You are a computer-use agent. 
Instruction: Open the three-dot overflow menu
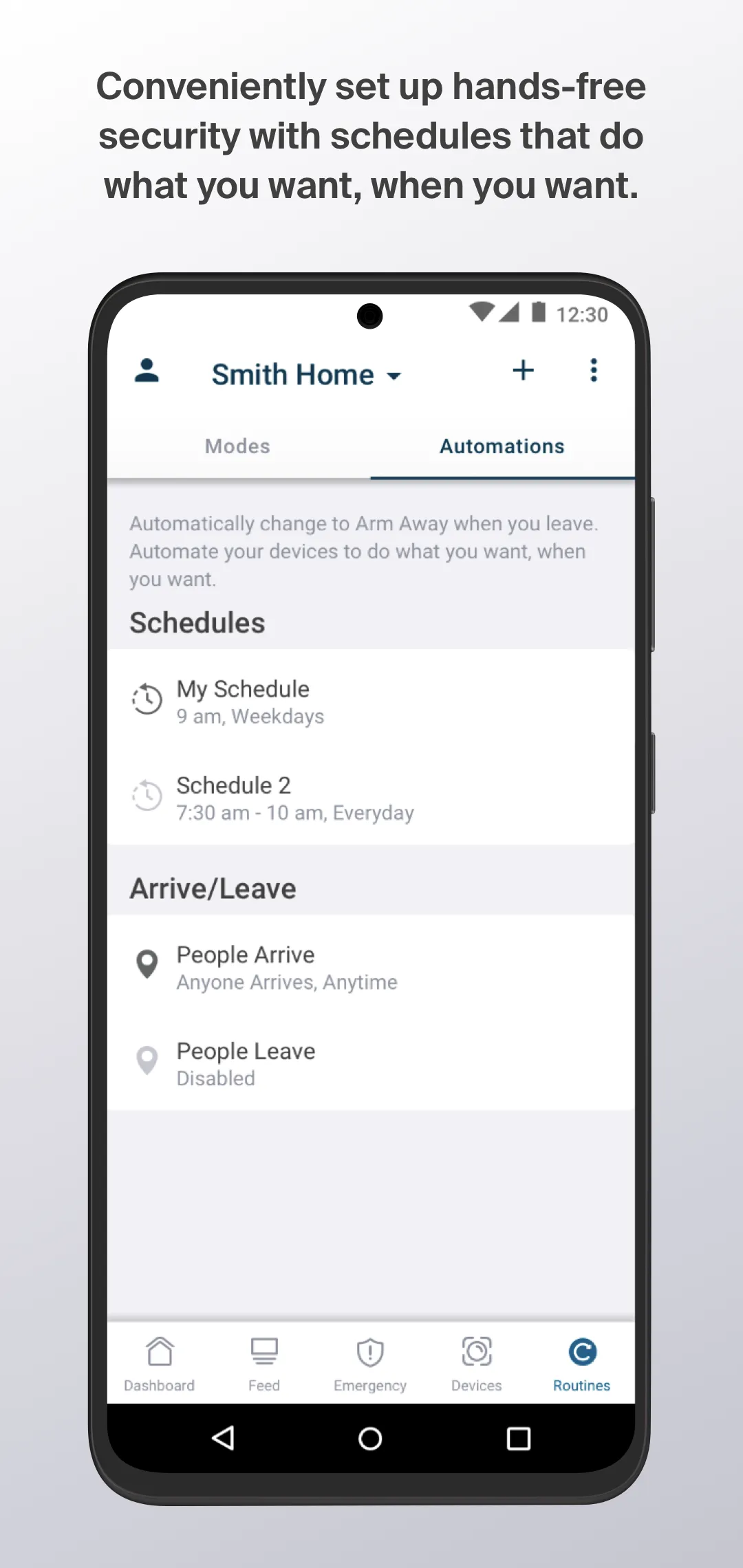tap(593, 371)
